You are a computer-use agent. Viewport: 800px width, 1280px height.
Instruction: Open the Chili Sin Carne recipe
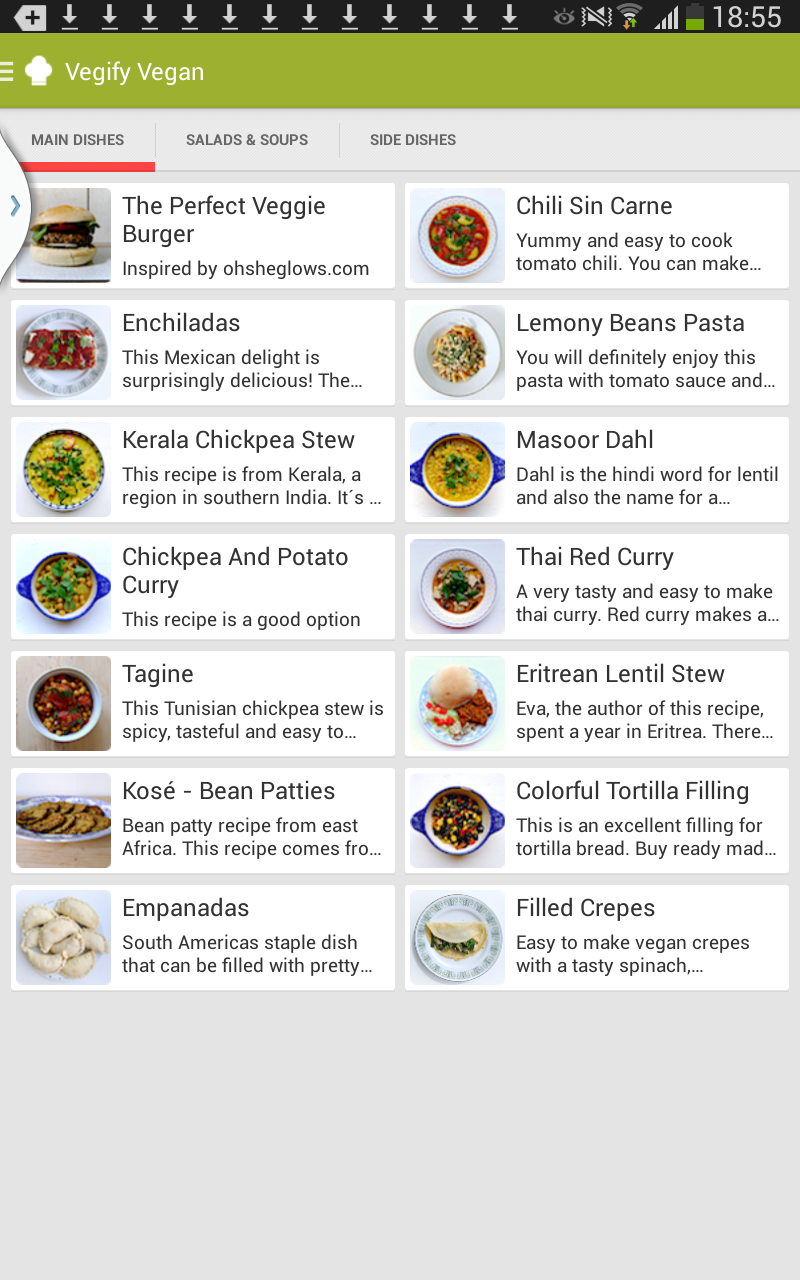click(597, 236)
